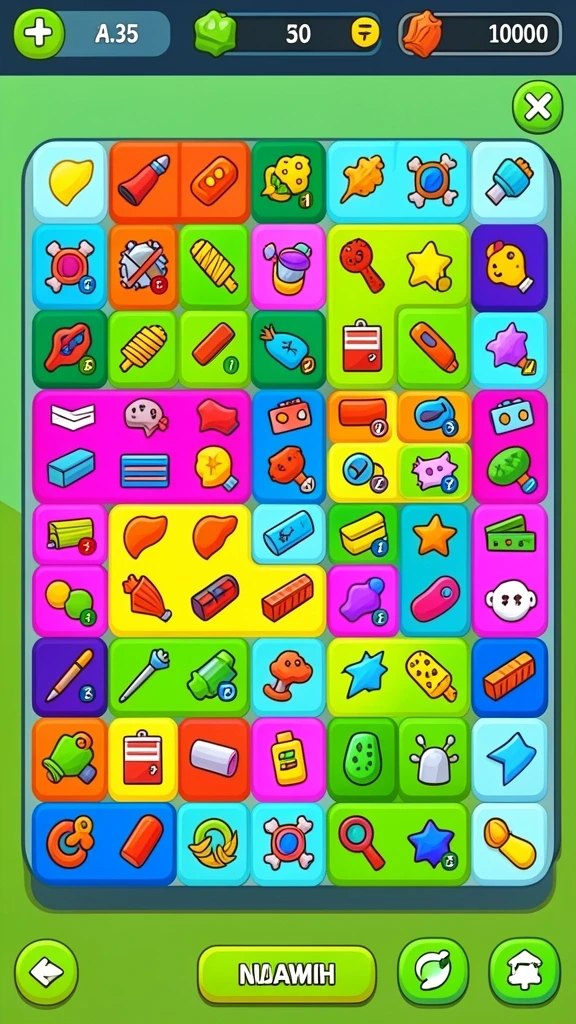
Task: Pick the blue flag on the light blue tile
Action: click(509, 759)
